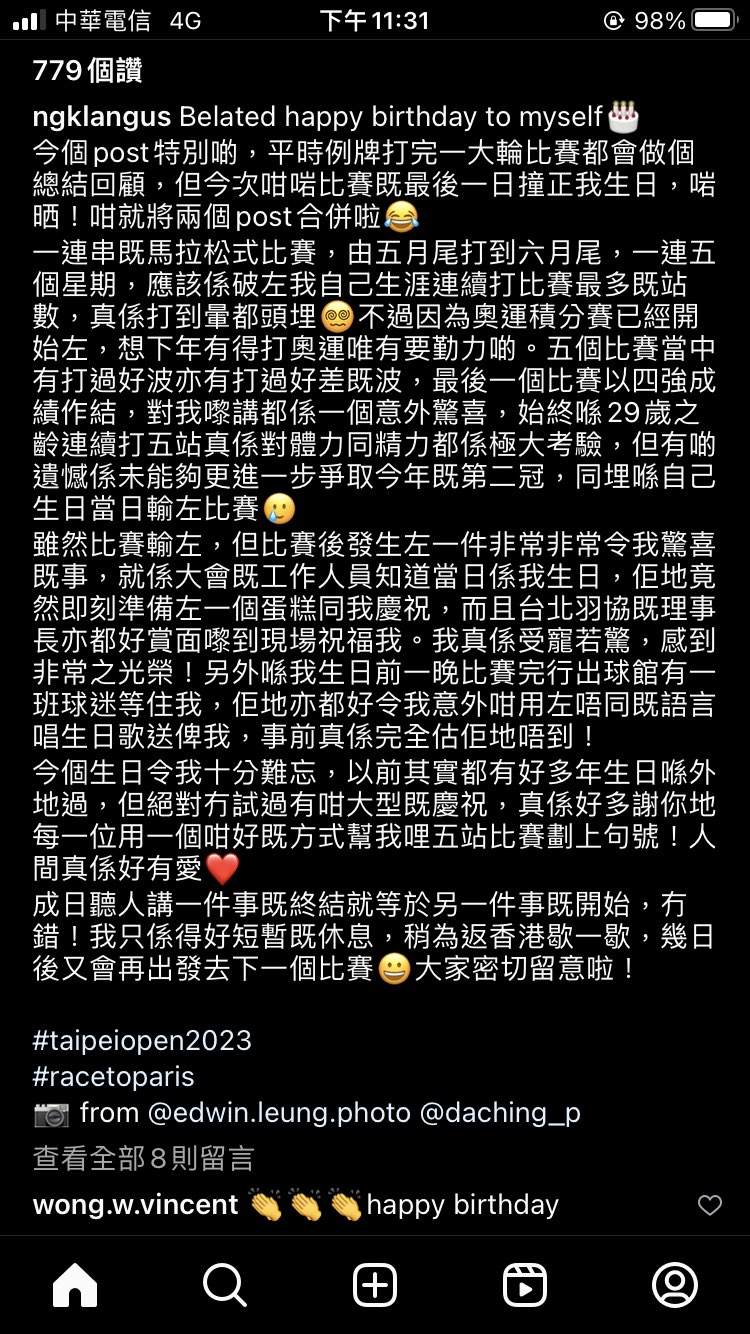View all 8 comments

click(144, 1158)
